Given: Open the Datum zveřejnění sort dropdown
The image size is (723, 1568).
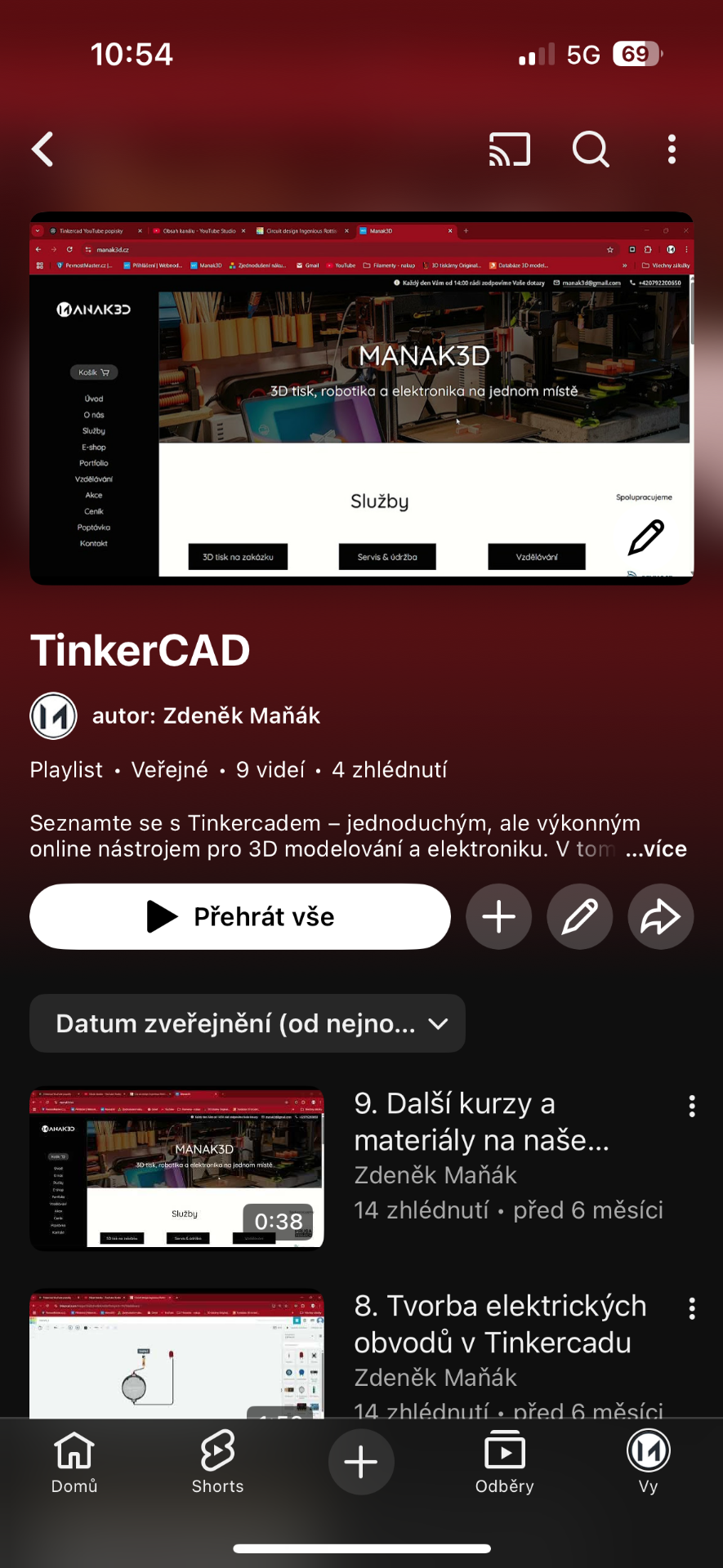Looking at the screenshot, I should pyautogui.click(x=248, y=1023).
